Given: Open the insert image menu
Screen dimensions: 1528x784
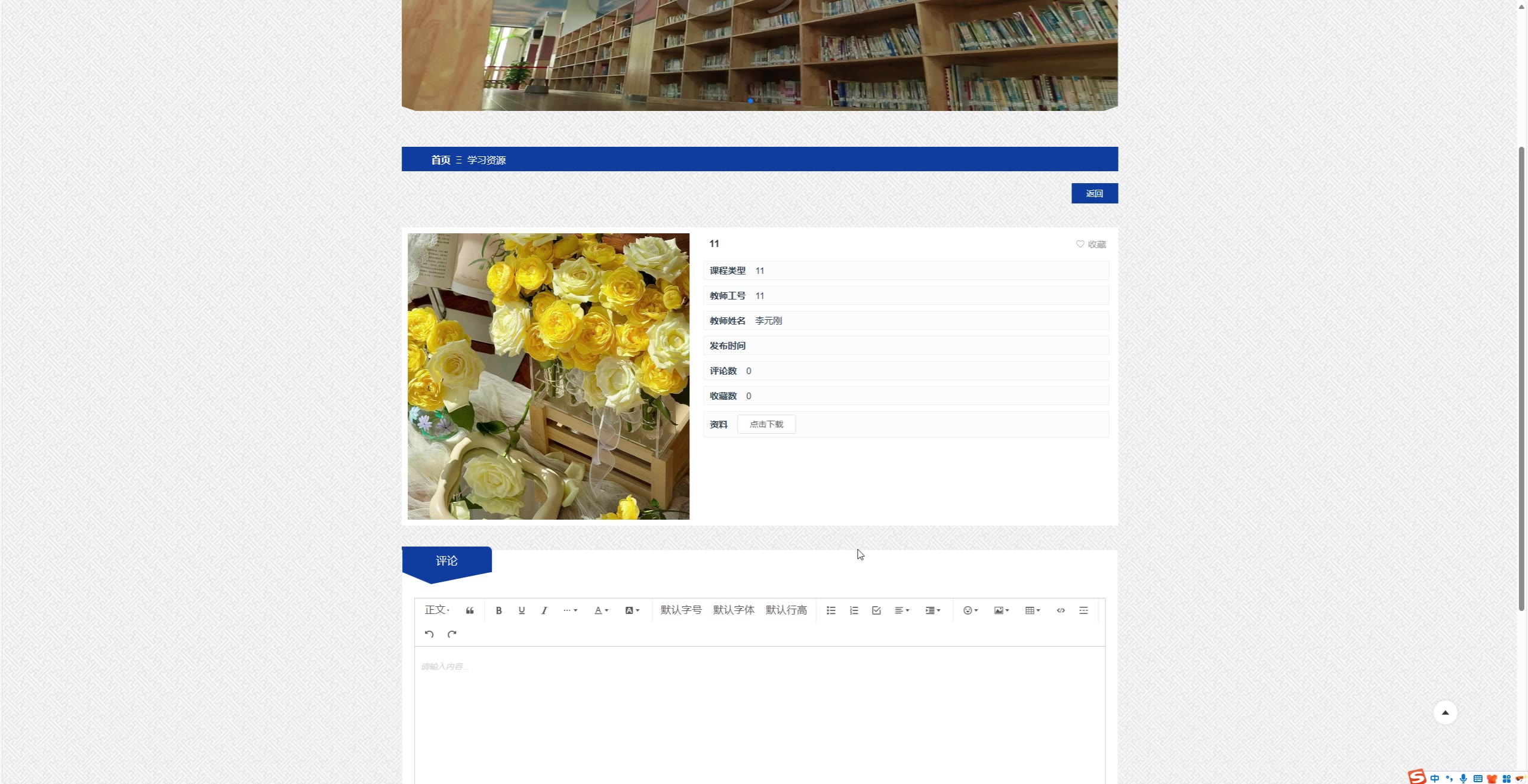Looking at the screenshot, I should tap(1001, 610).
